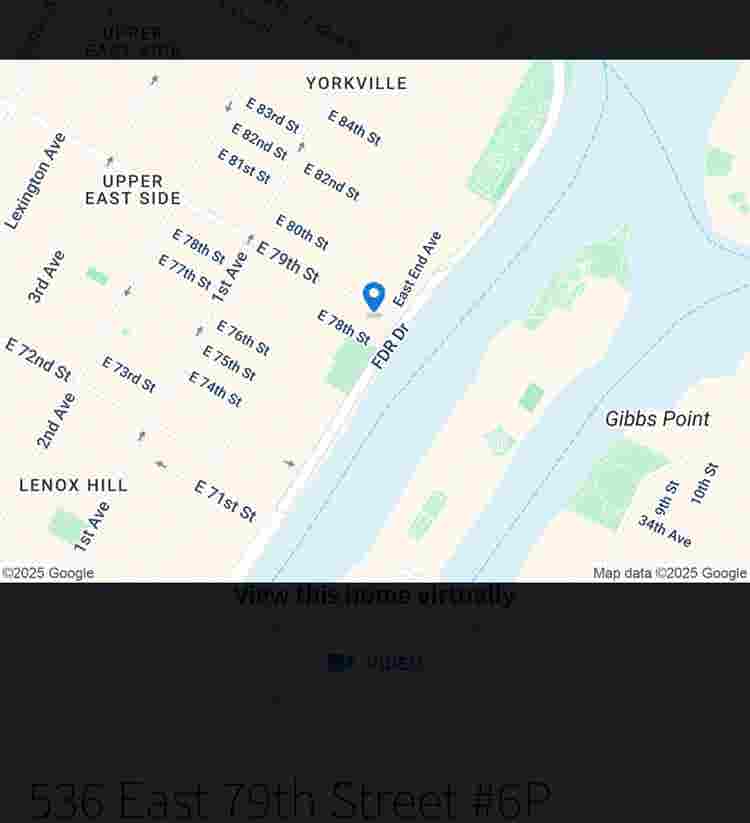Tap the blue location pin on map
750x823 pixels.
(x=374, y=297)
